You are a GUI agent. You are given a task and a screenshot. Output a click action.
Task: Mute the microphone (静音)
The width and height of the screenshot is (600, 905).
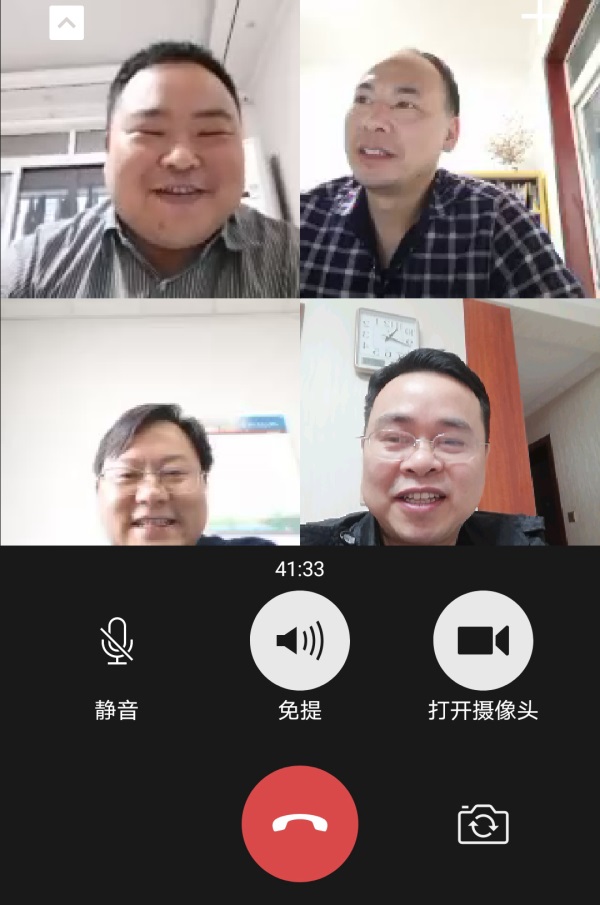117,641
